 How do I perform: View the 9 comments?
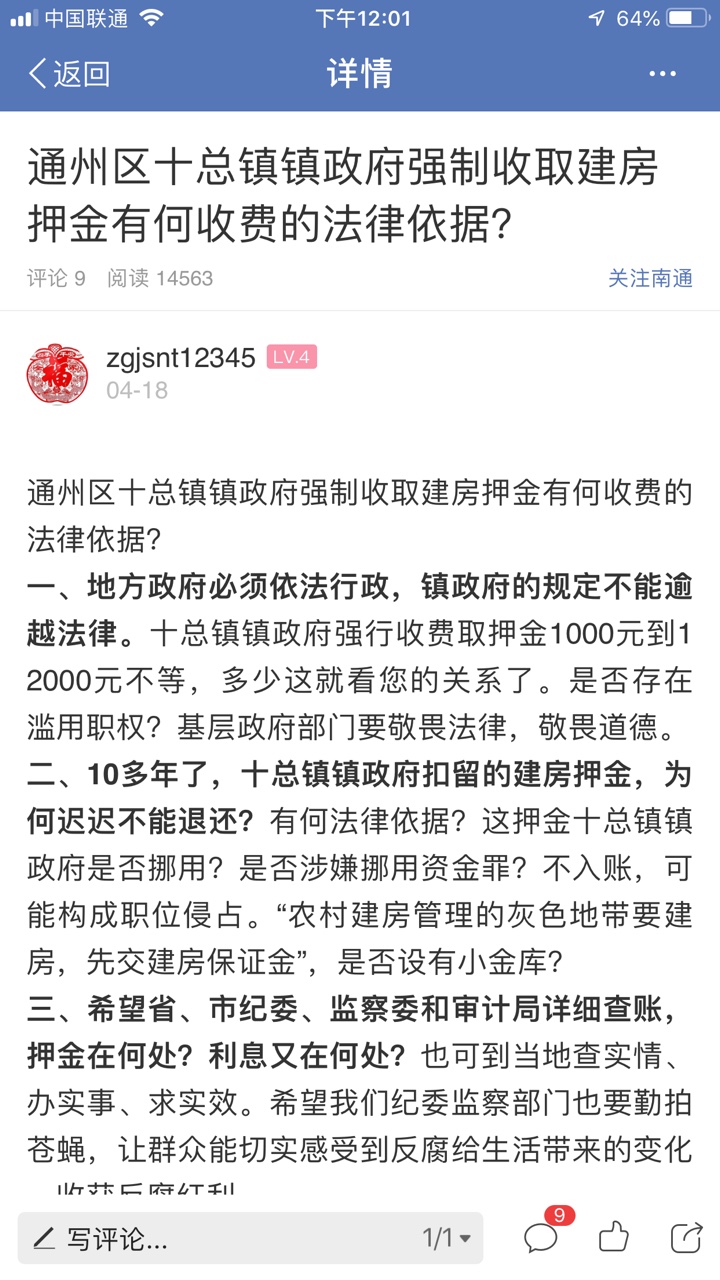(x=542, y=1237)
